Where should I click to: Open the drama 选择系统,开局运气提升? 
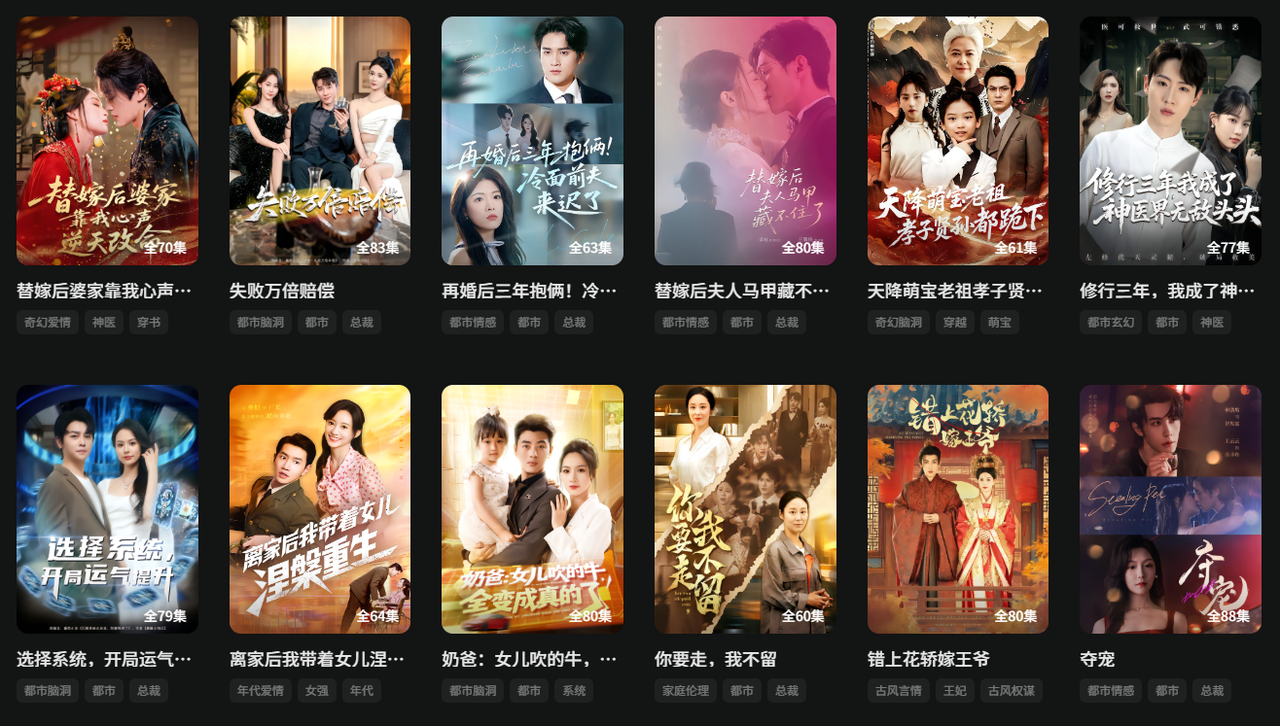coord(107,508)
